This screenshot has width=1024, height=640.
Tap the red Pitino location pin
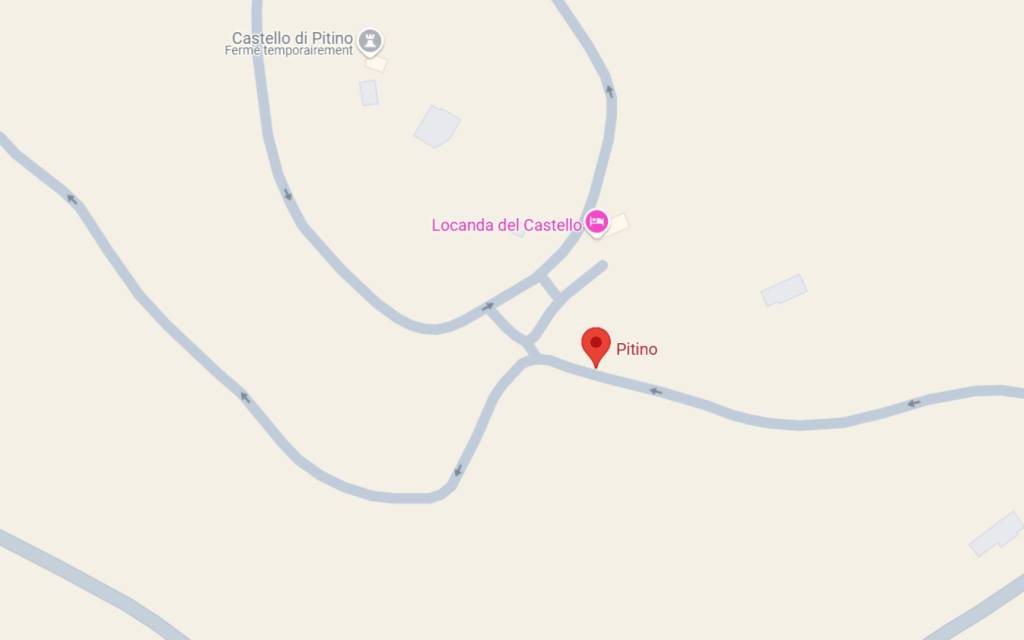(x=596, y=345)
